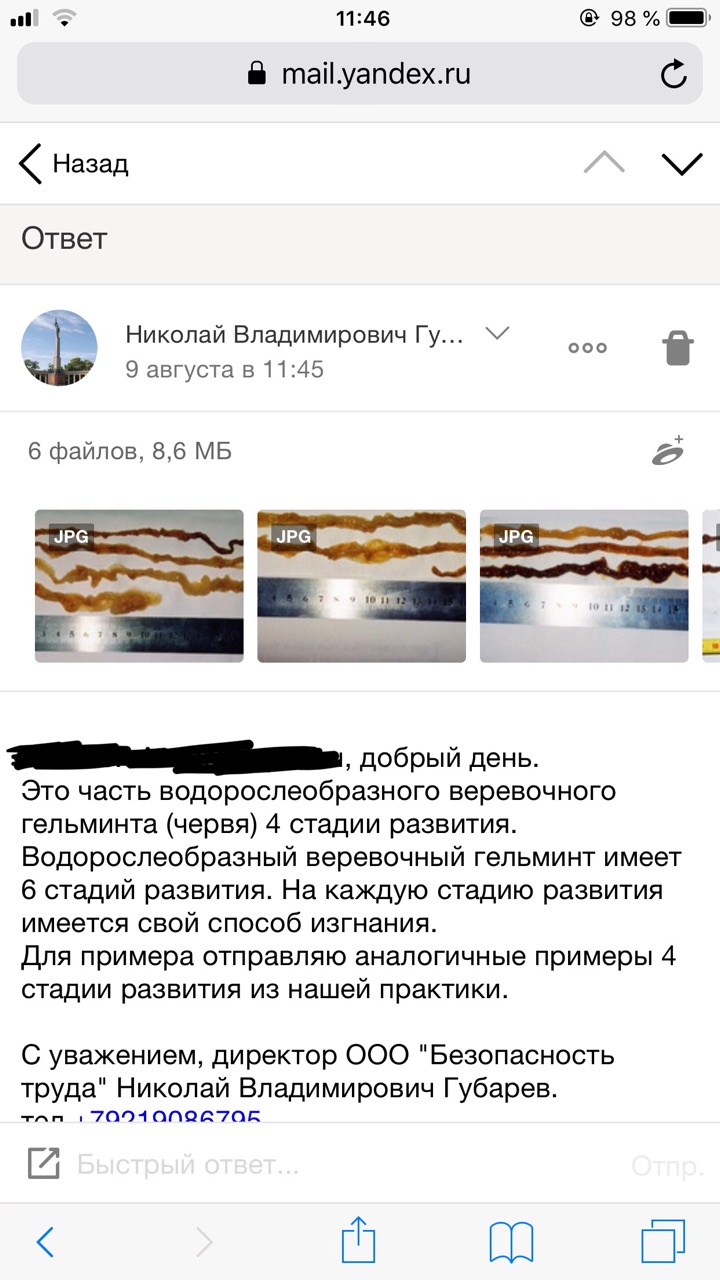Open Safari share sheet
Viewport: 720px width, 1280px height.
tap(358, 1243)
